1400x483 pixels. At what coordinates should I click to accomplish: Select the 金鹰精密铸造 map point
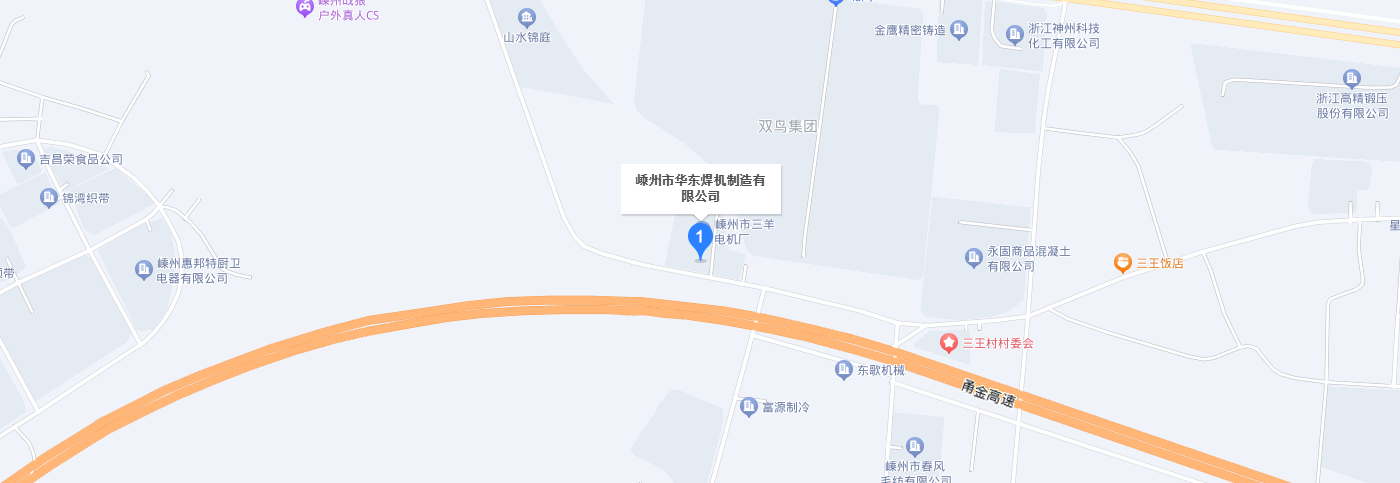pos(958,30)
